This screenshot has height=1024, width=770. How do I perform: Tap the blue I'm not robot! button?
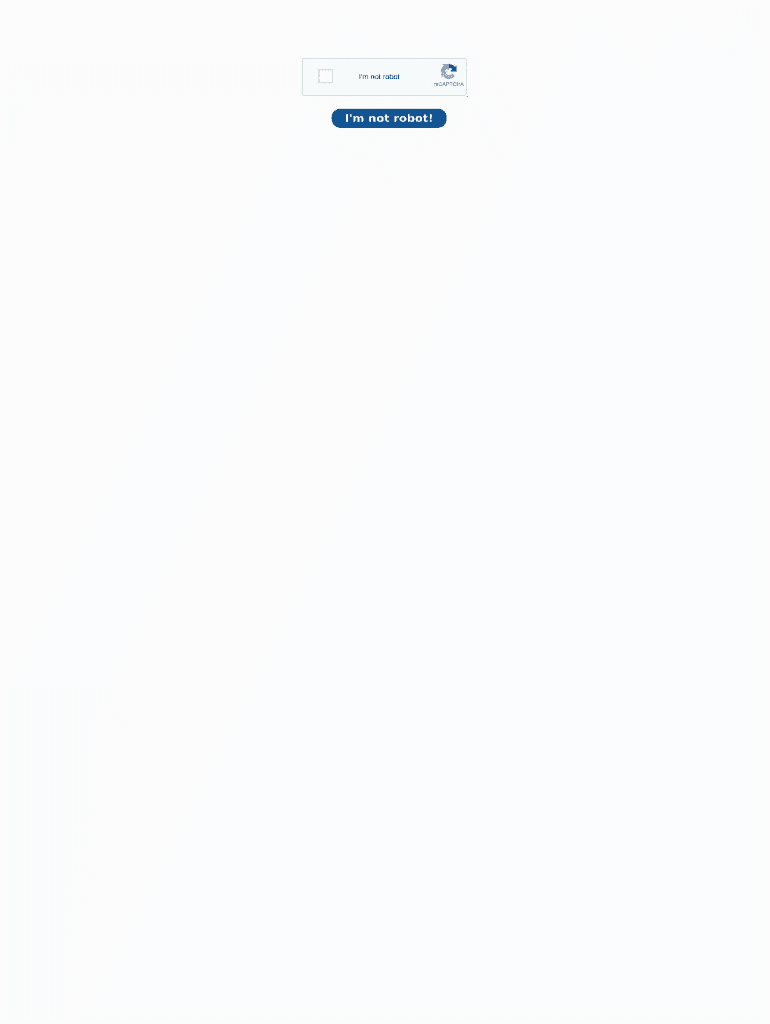tap(389, 118)
